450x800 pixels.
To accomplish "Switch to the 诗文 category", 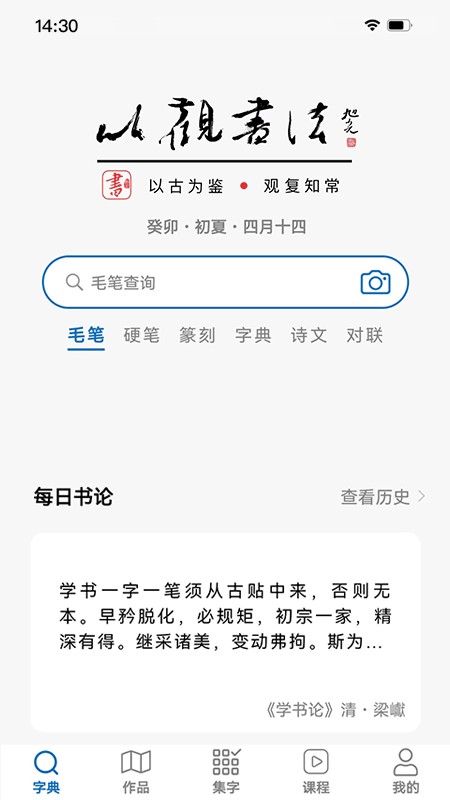I will pyautogui.click(x=309, y=335).
